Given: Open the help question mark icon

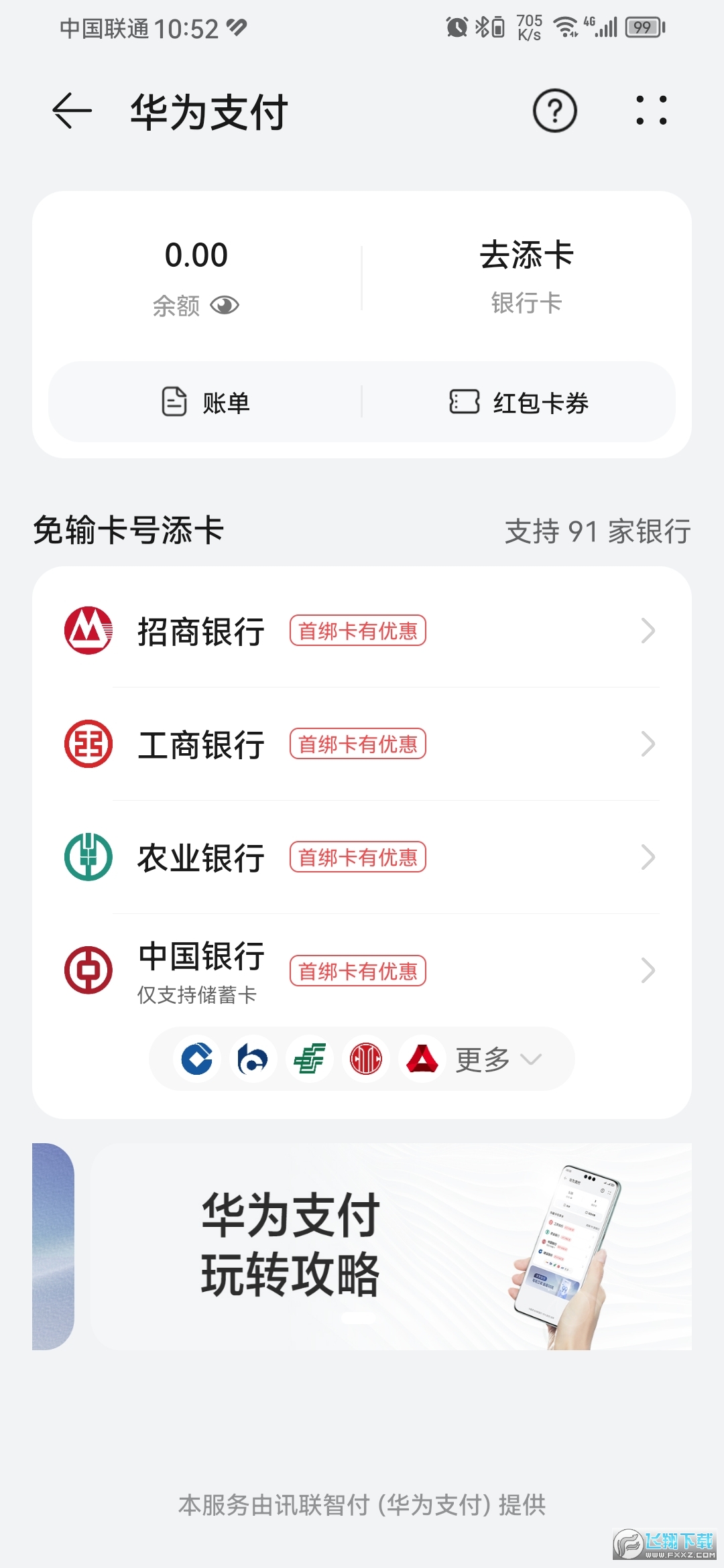Looking at the screenshot, I should [x=556, y=111].
